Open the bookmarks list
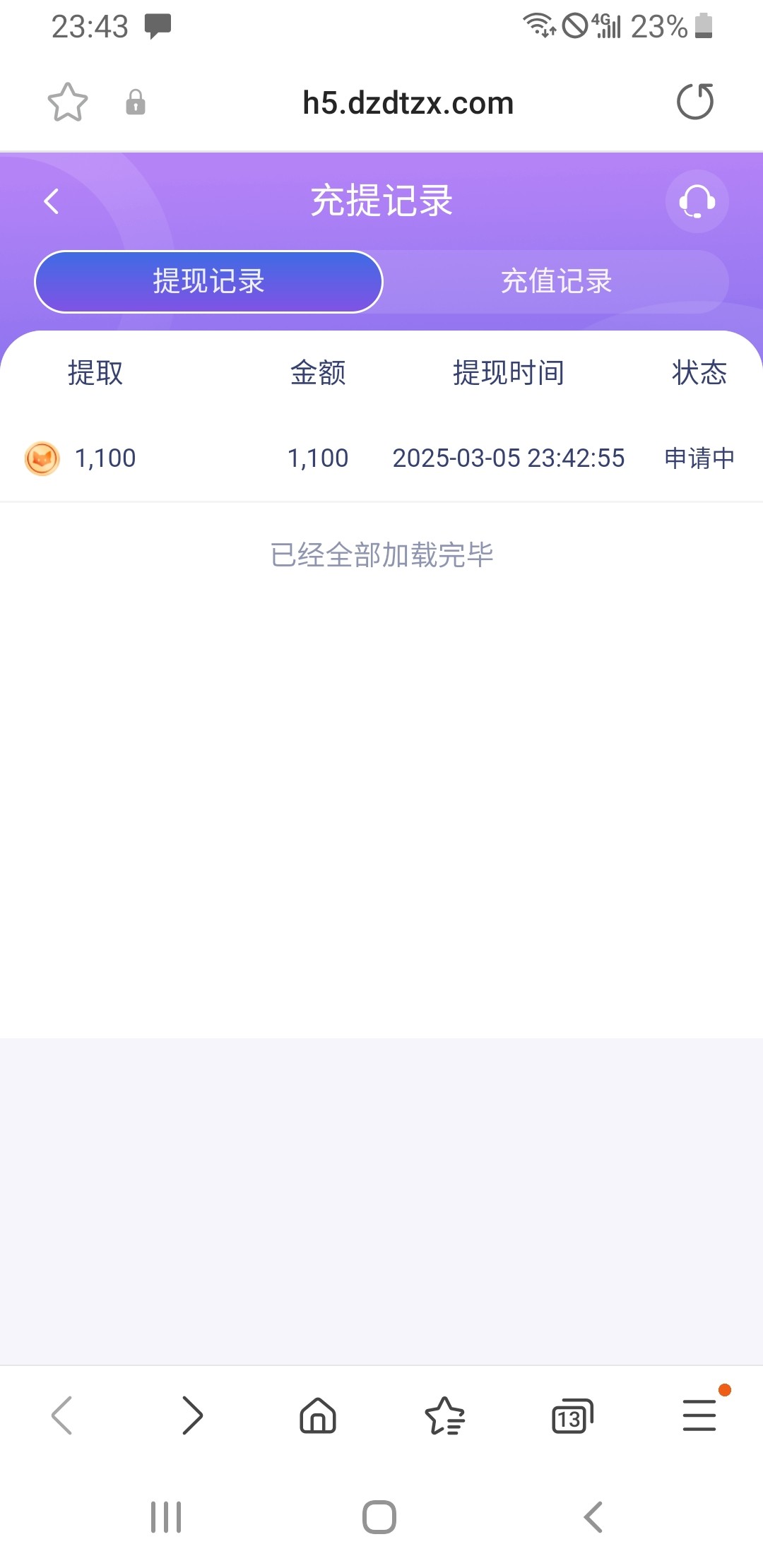 click(x=444, y=1415)
